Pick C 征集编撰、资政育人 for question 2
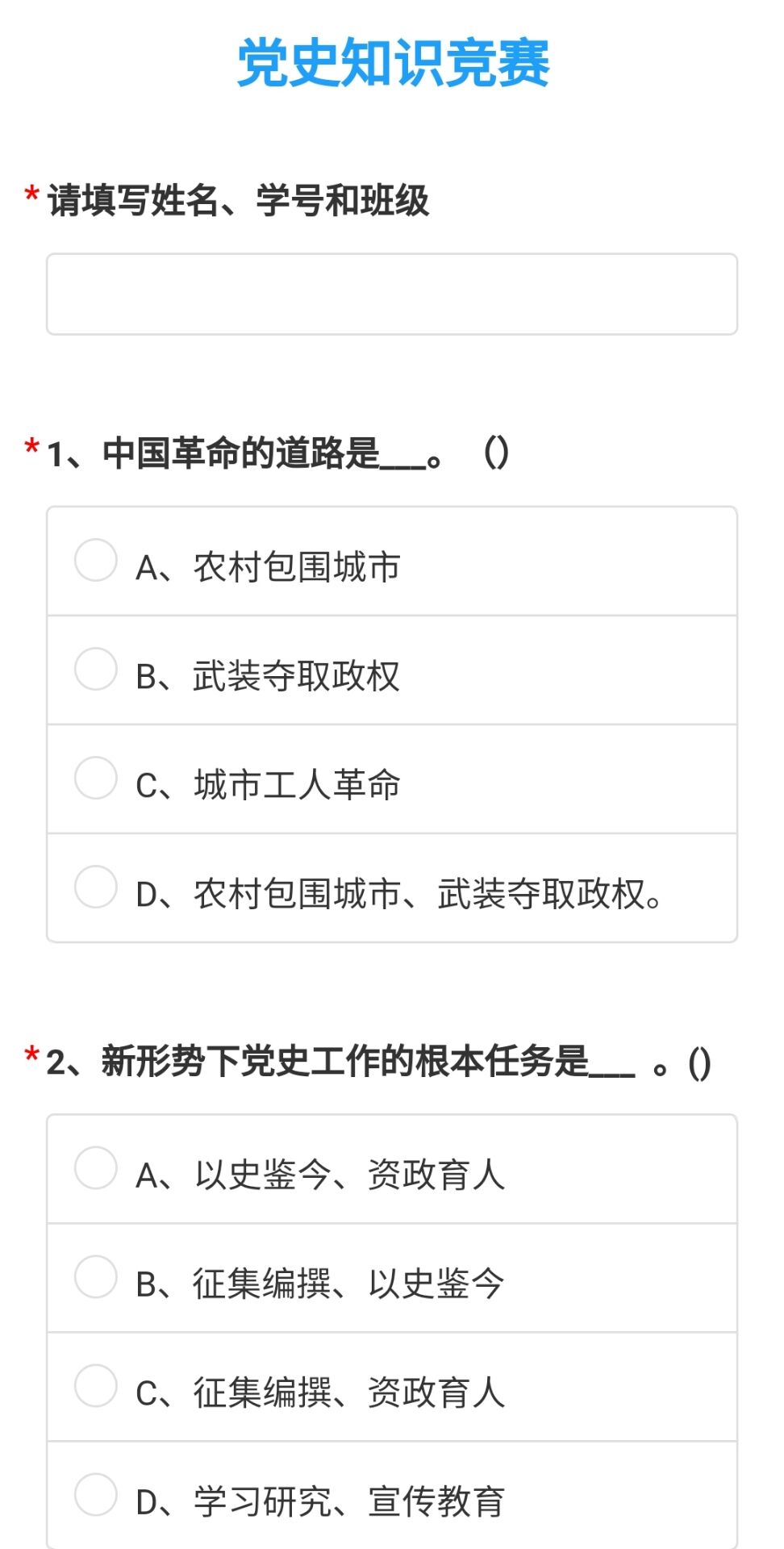Image resolution: width=784 pixels, height=1549 pixels. pyautogui.click(x=392, y=1387)
